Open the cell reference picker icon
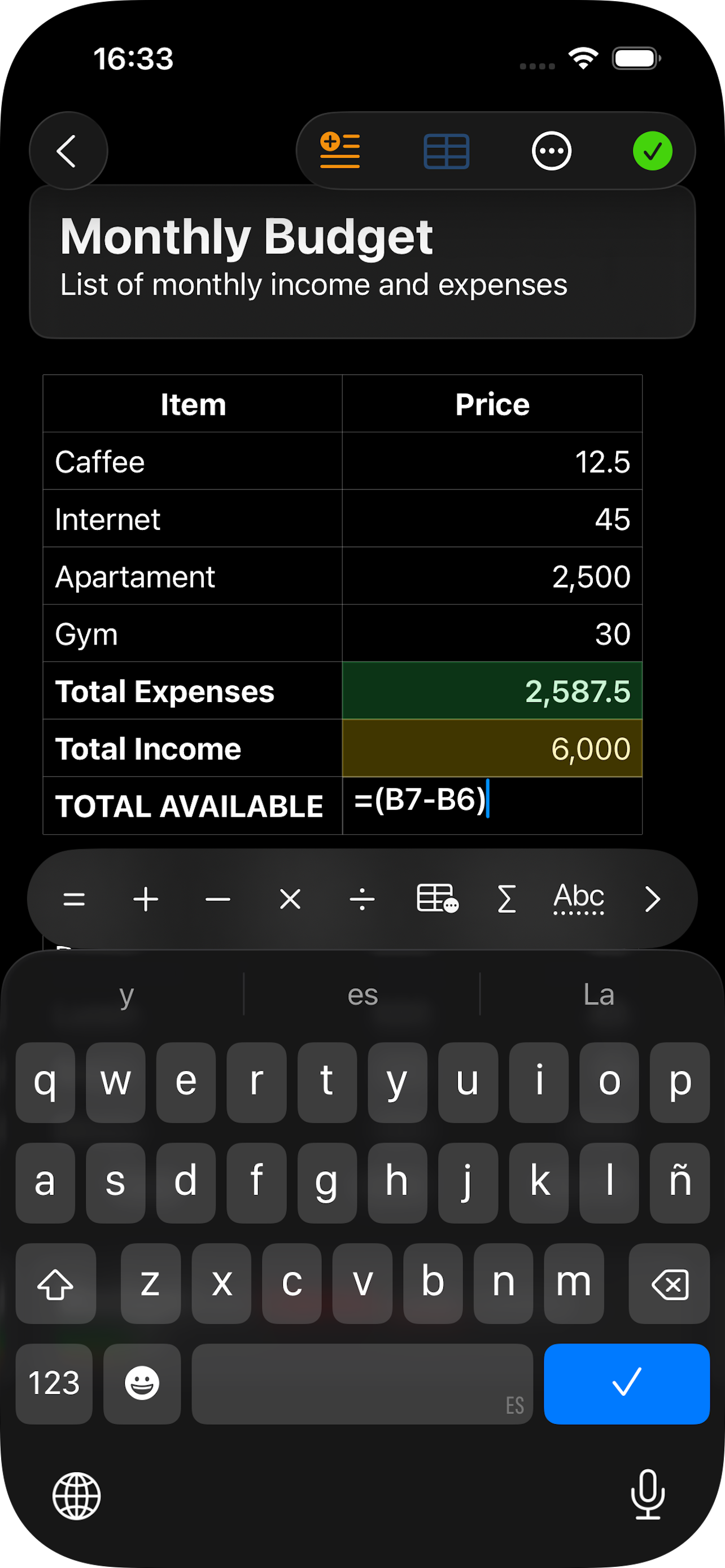The width and height of the screenshot is (725, 1568). [x=437, y=899]
